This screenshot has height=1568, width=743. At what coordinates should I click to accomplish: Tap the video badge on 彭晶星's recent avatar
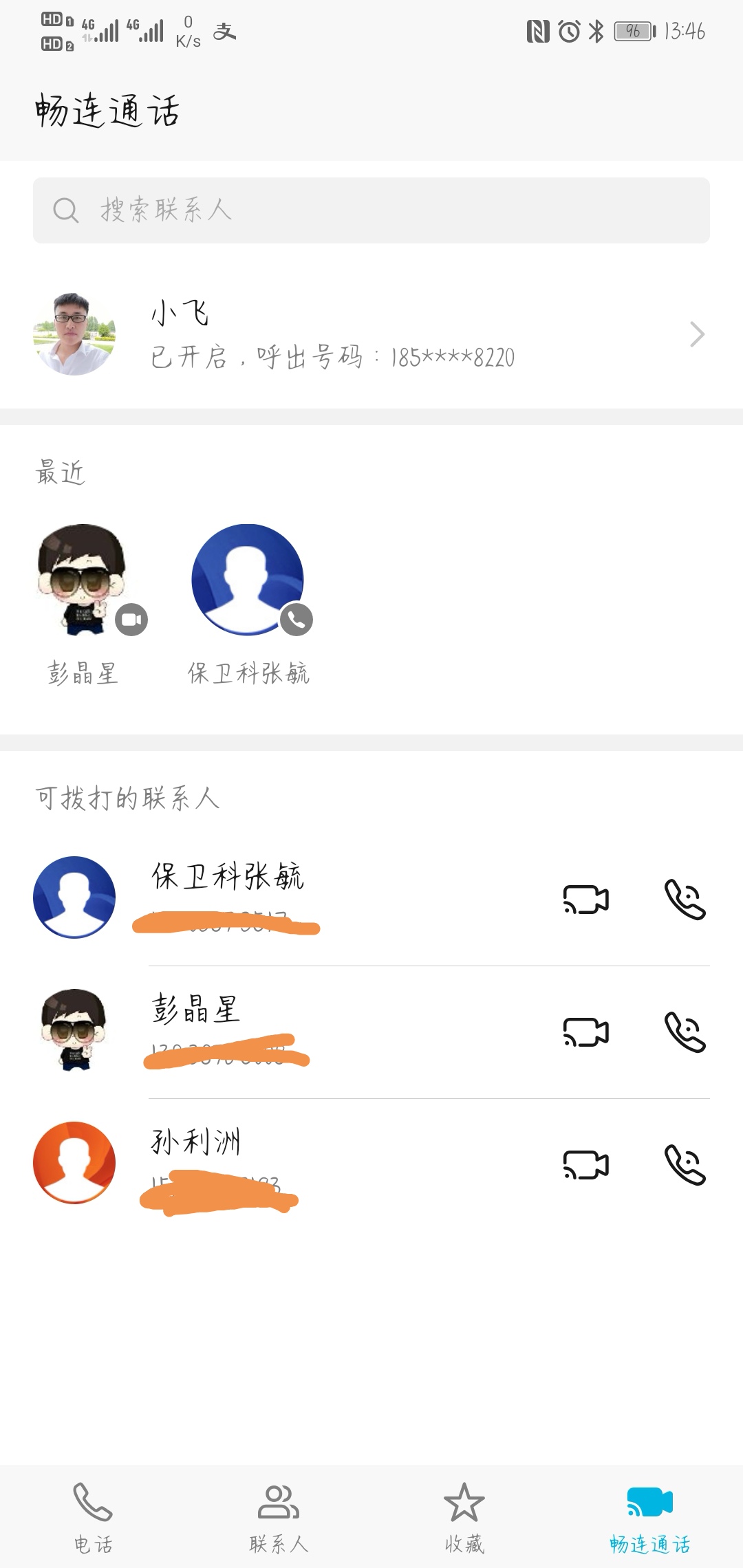click(131, 620)
